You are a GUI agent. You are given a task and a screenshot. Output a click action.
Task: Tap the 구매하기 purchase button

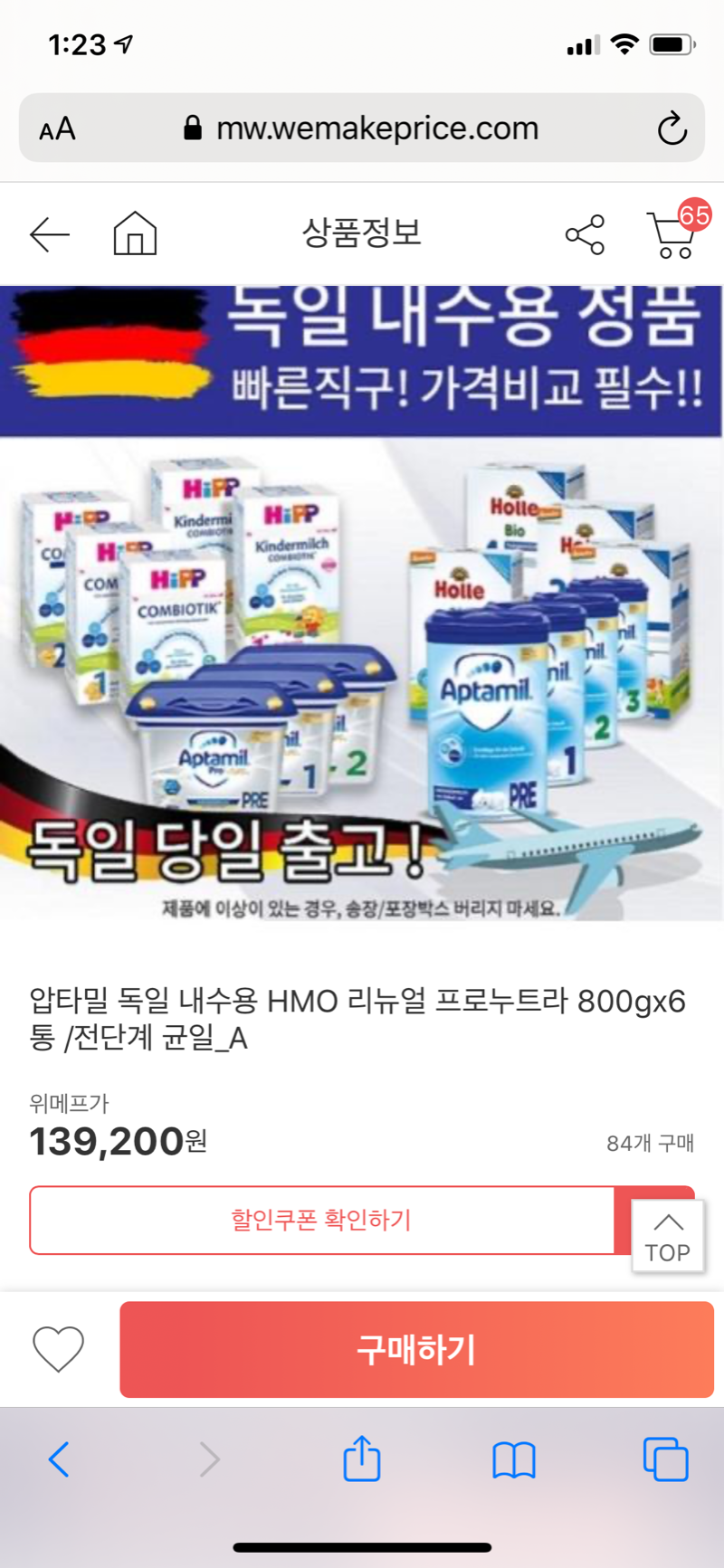click(416, 1349)
